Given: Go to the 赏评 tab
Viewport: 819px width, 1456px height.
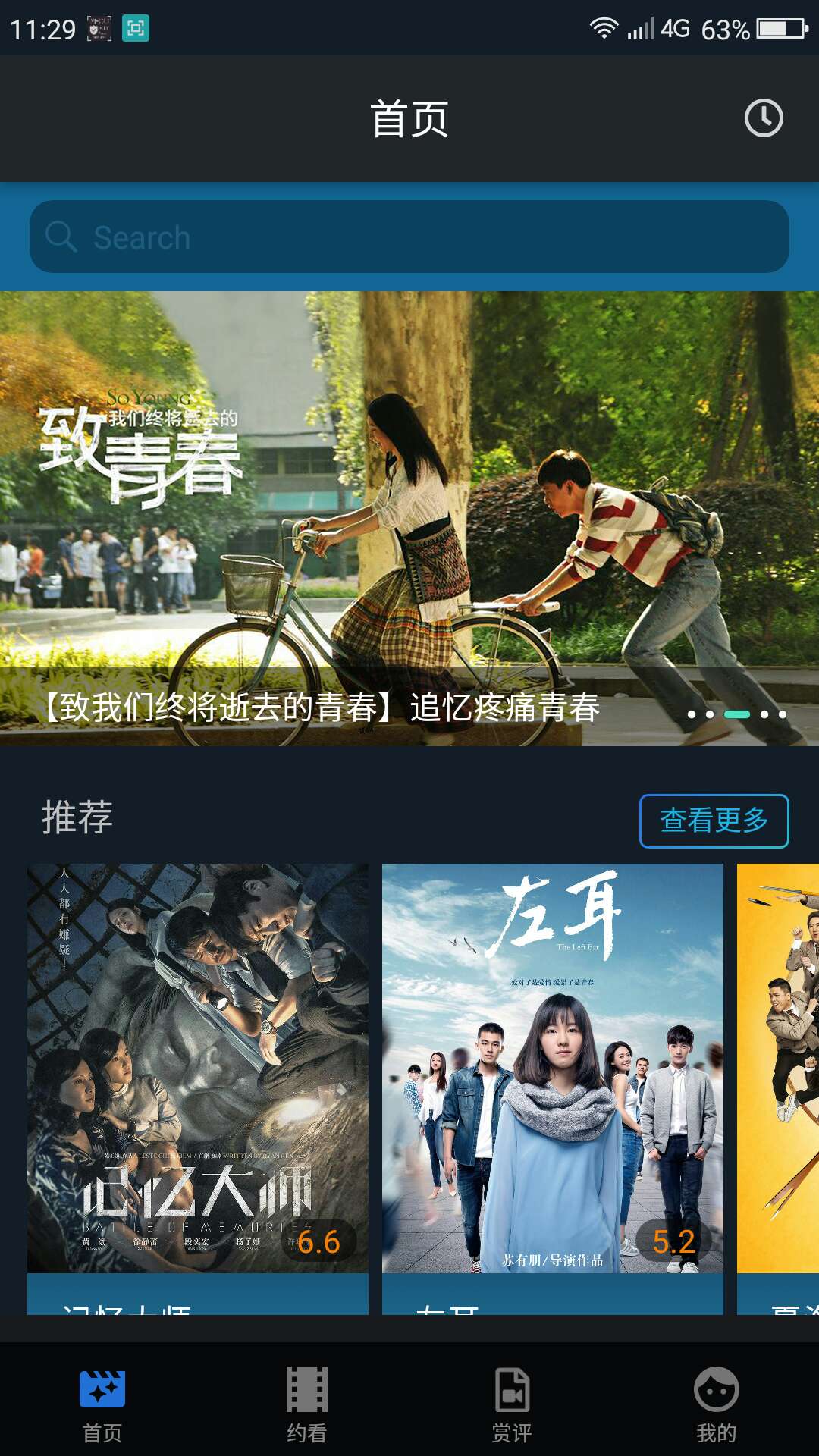Looking at the screenshot, I should tap(512, 1404).
